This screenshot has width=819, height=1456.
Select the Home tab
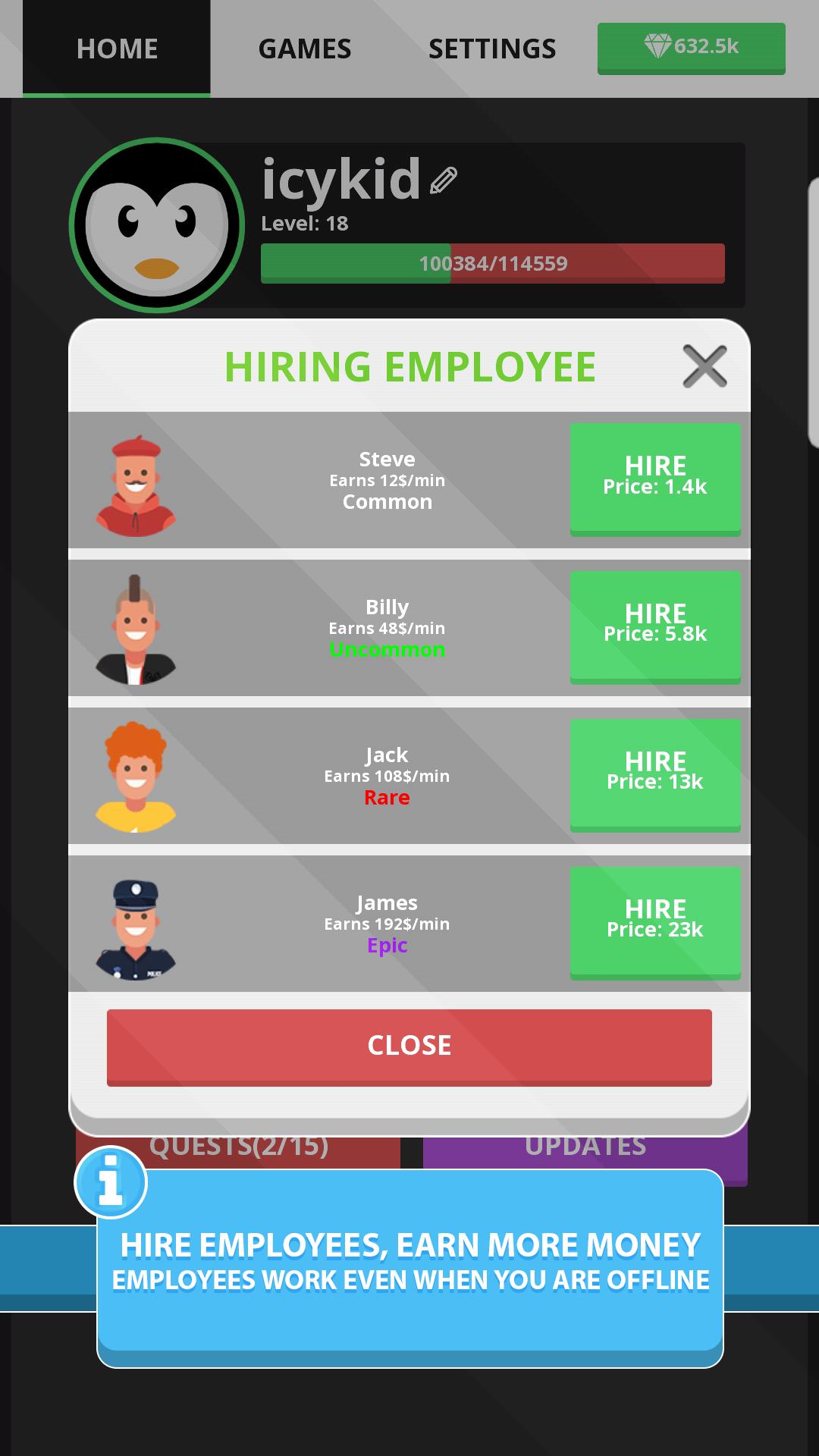[x=117, y=49]
